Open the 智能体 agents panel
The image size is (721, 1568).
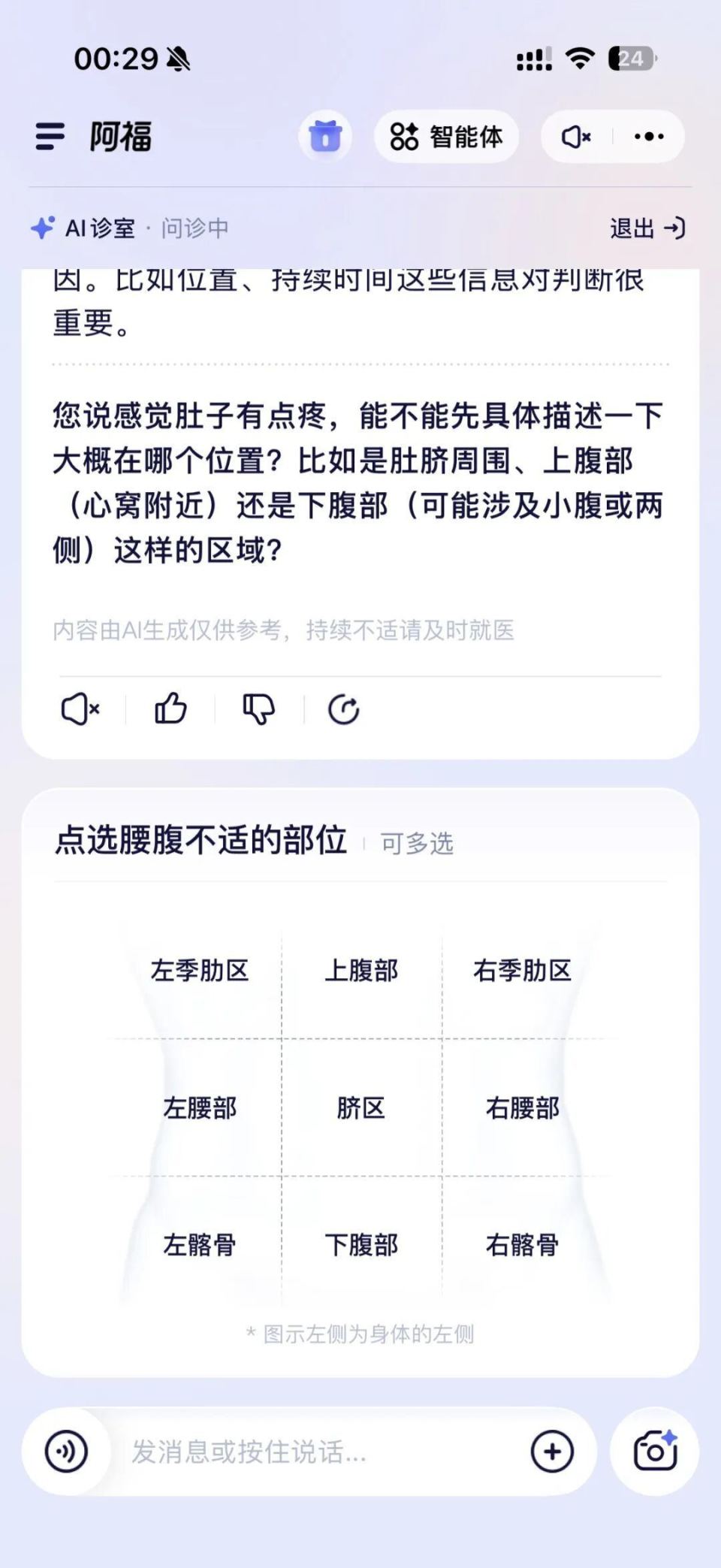click(x=446, y=137)
